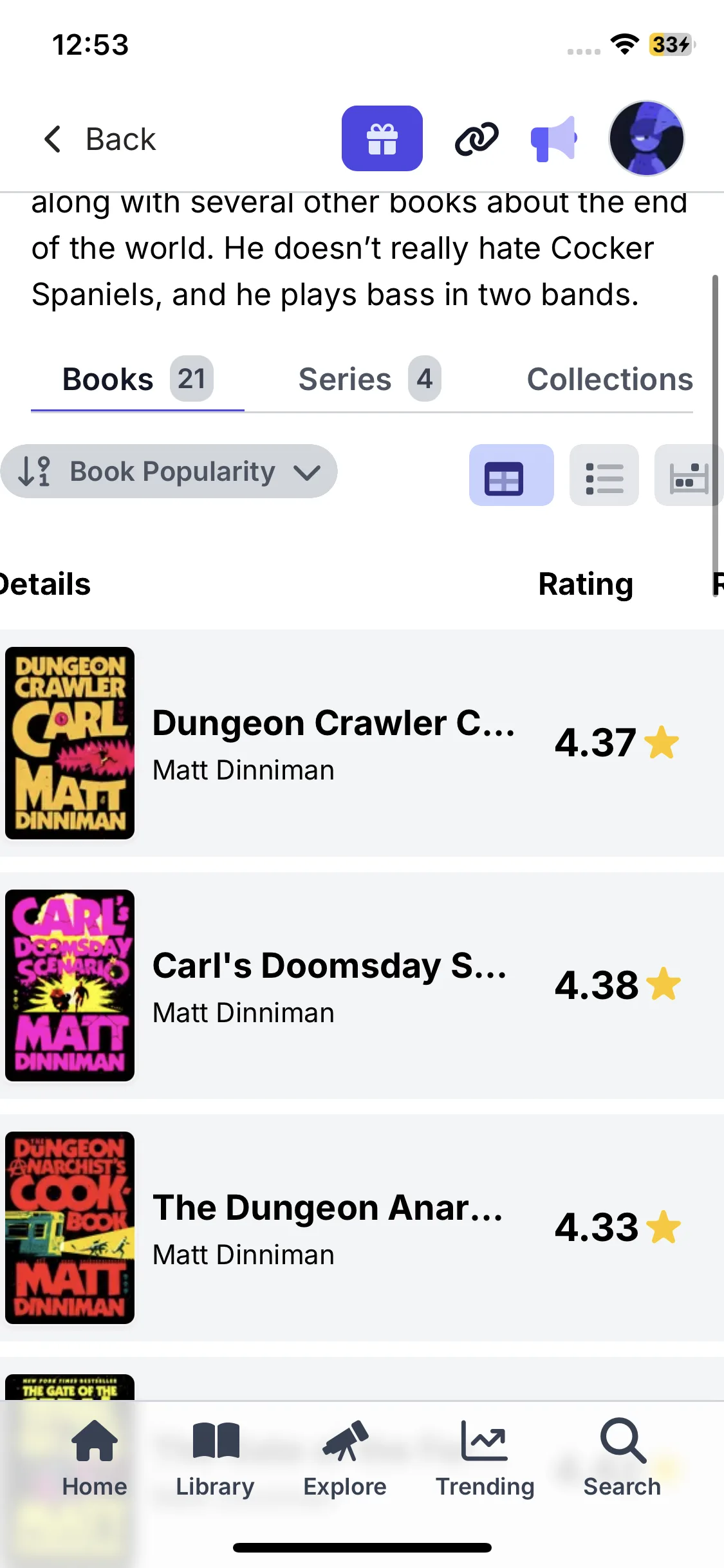Screen dimensions: 724x1568
Task: Open Dungeon Crawler Carl book
Action: coord(333,743)
